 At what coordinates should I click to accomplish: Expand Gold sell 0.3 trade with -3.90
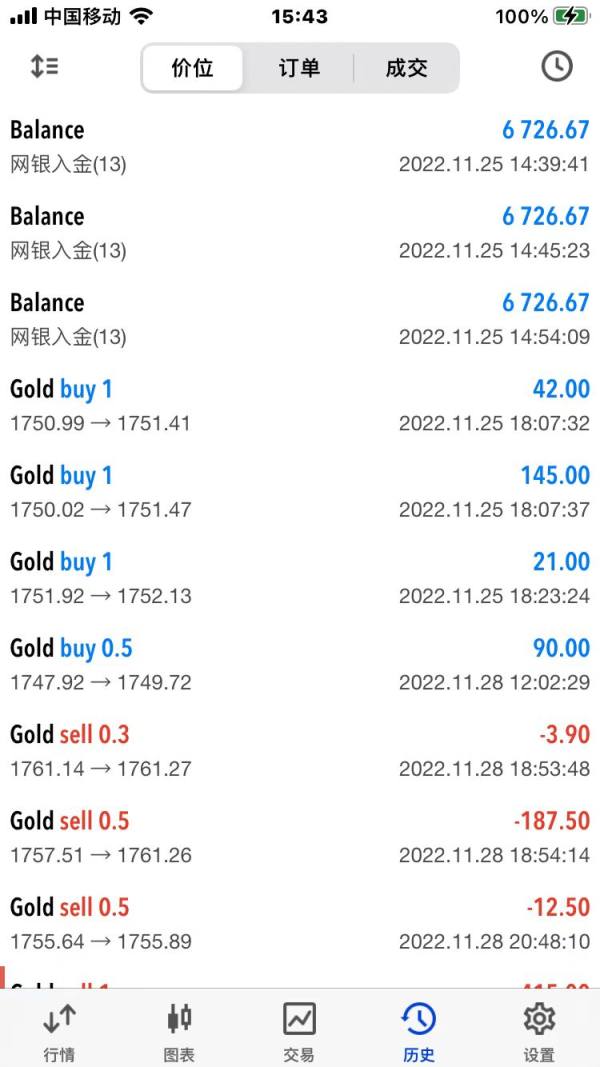coord(300,751)
